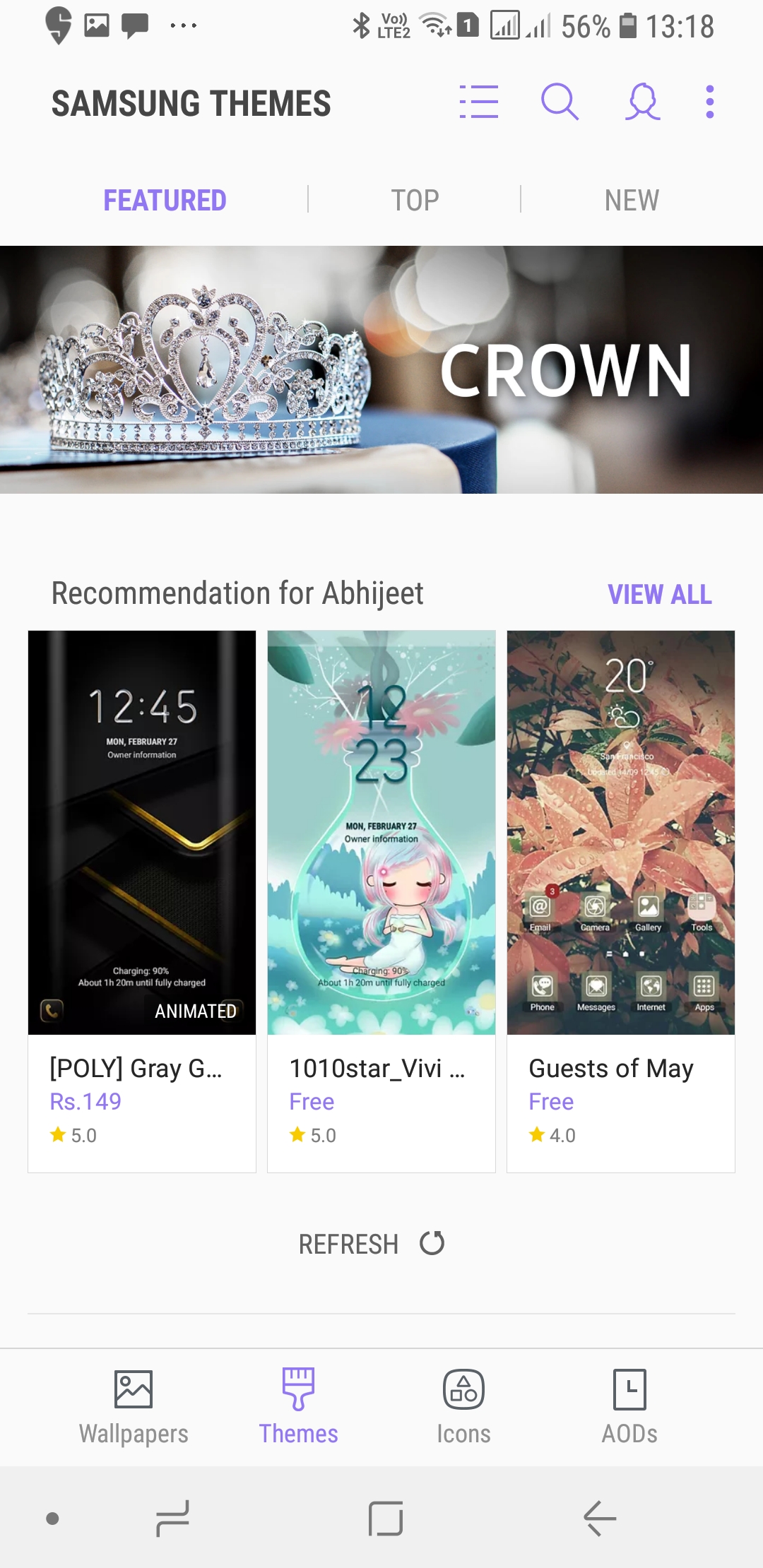763x1568 pixels.
Task: Go to the Icons section
Action: [463, 1407]
